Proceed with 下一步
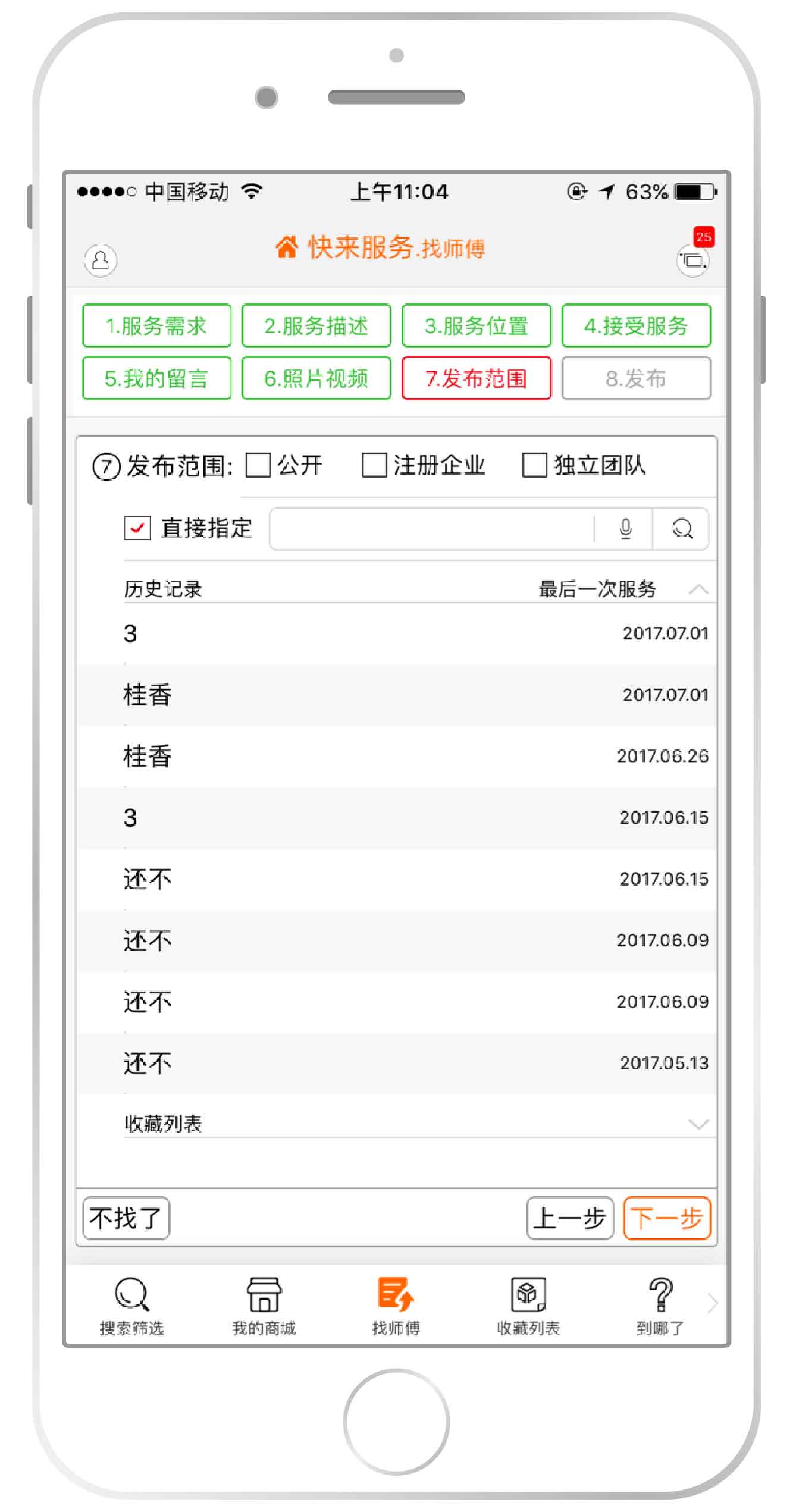Screen dimensions: 793x1512 (666, 1218)
